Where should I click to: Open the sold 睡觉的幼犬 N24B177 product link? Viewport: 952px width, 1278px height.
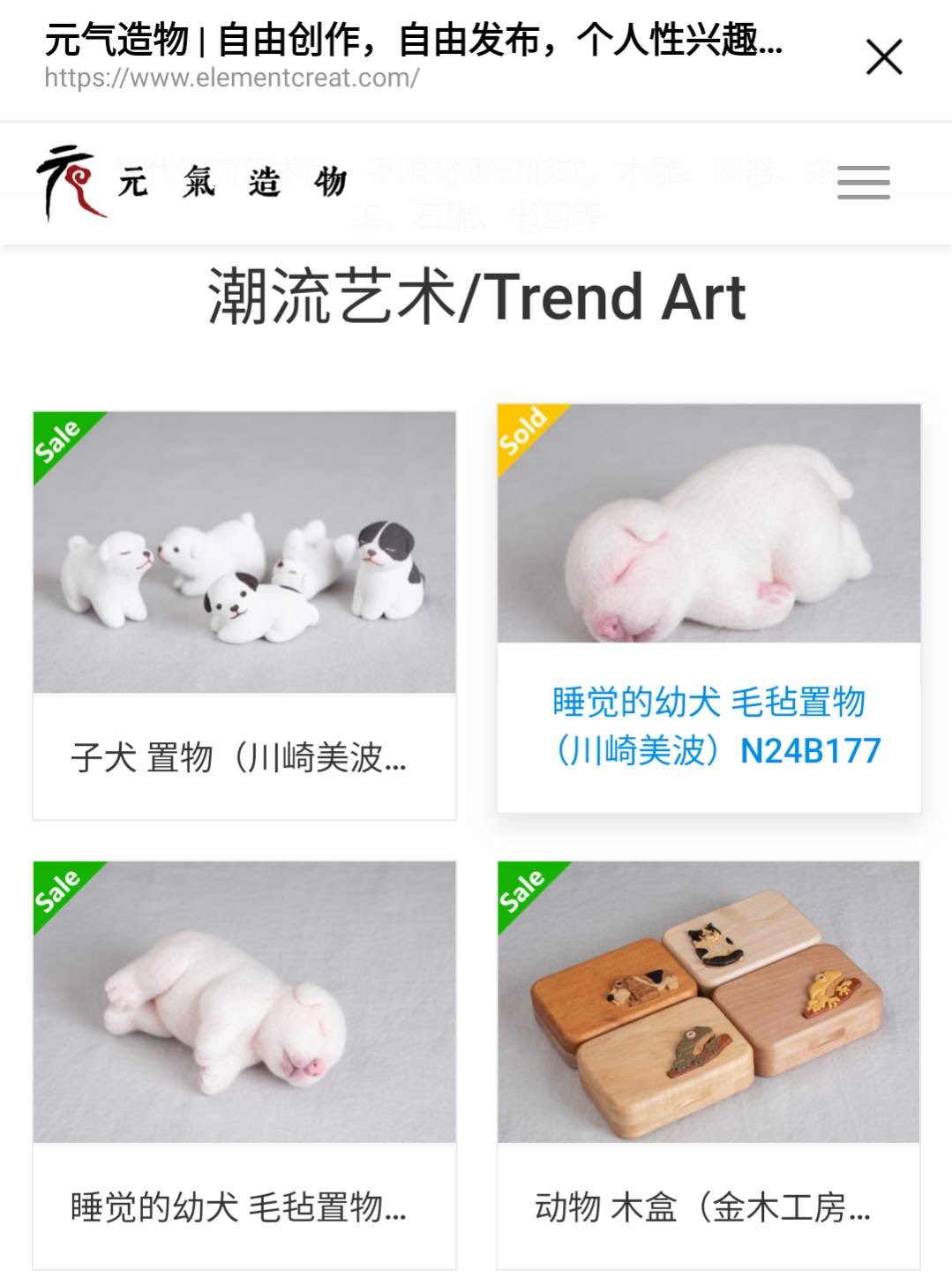pos(708,726)
